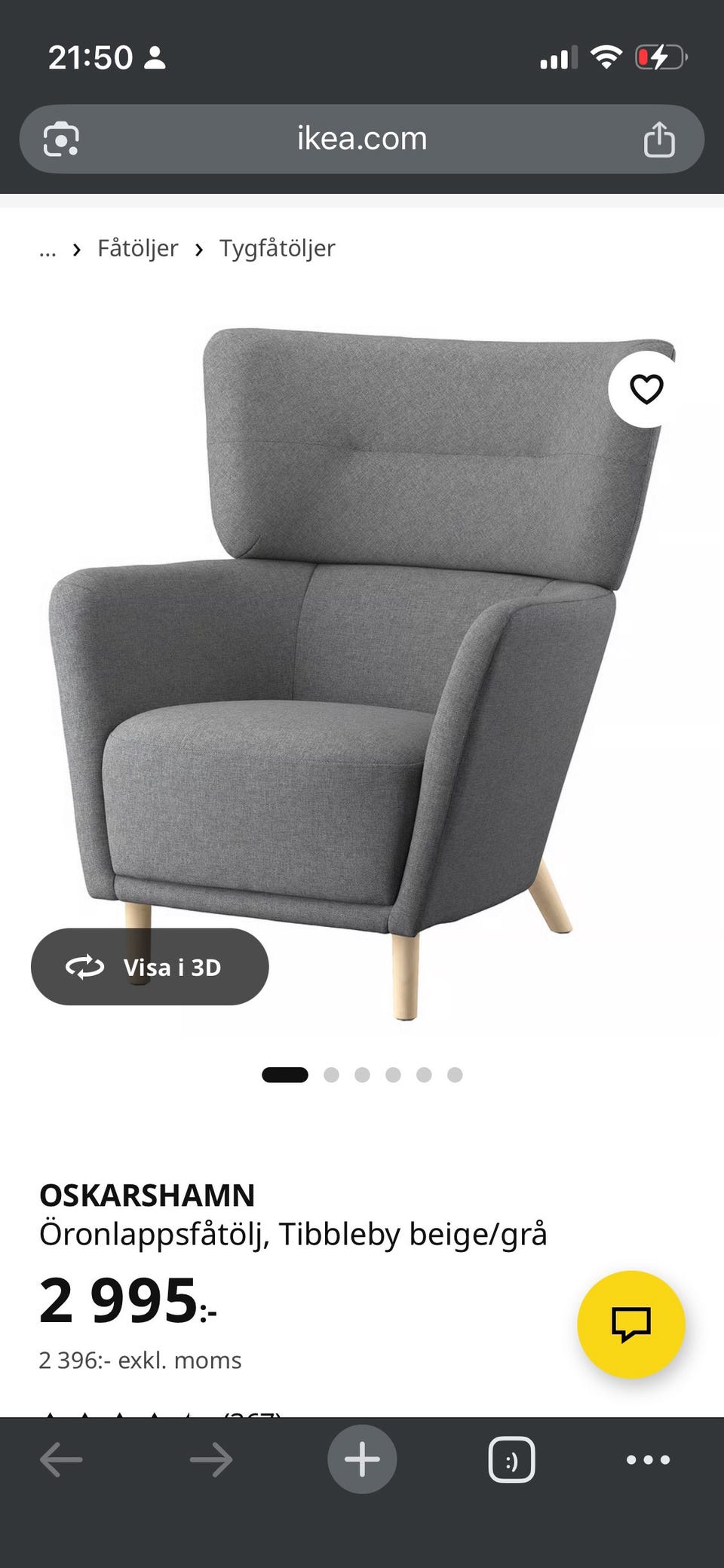Save OSKARSHAMN armchair to favorites
Viewport: 724px width, 1568px height.
point(646,389)
